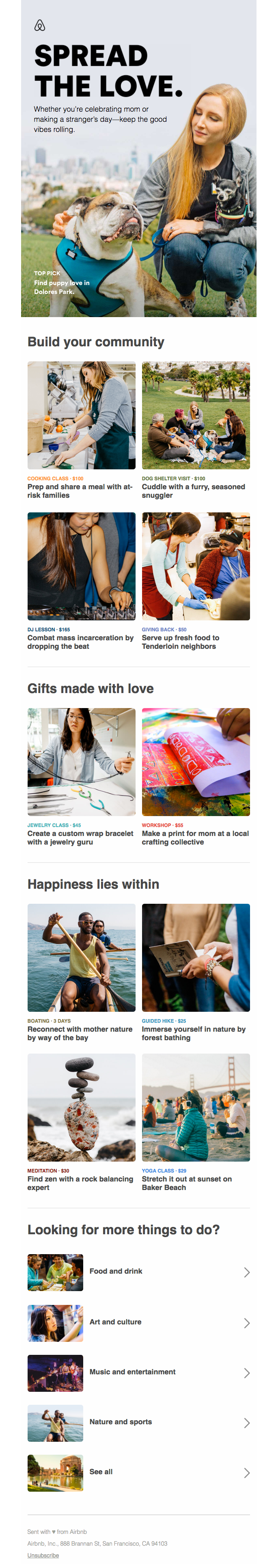The image size is (276, 1568).
Task: Select the See all row
Action: [x=138, y=1473]
